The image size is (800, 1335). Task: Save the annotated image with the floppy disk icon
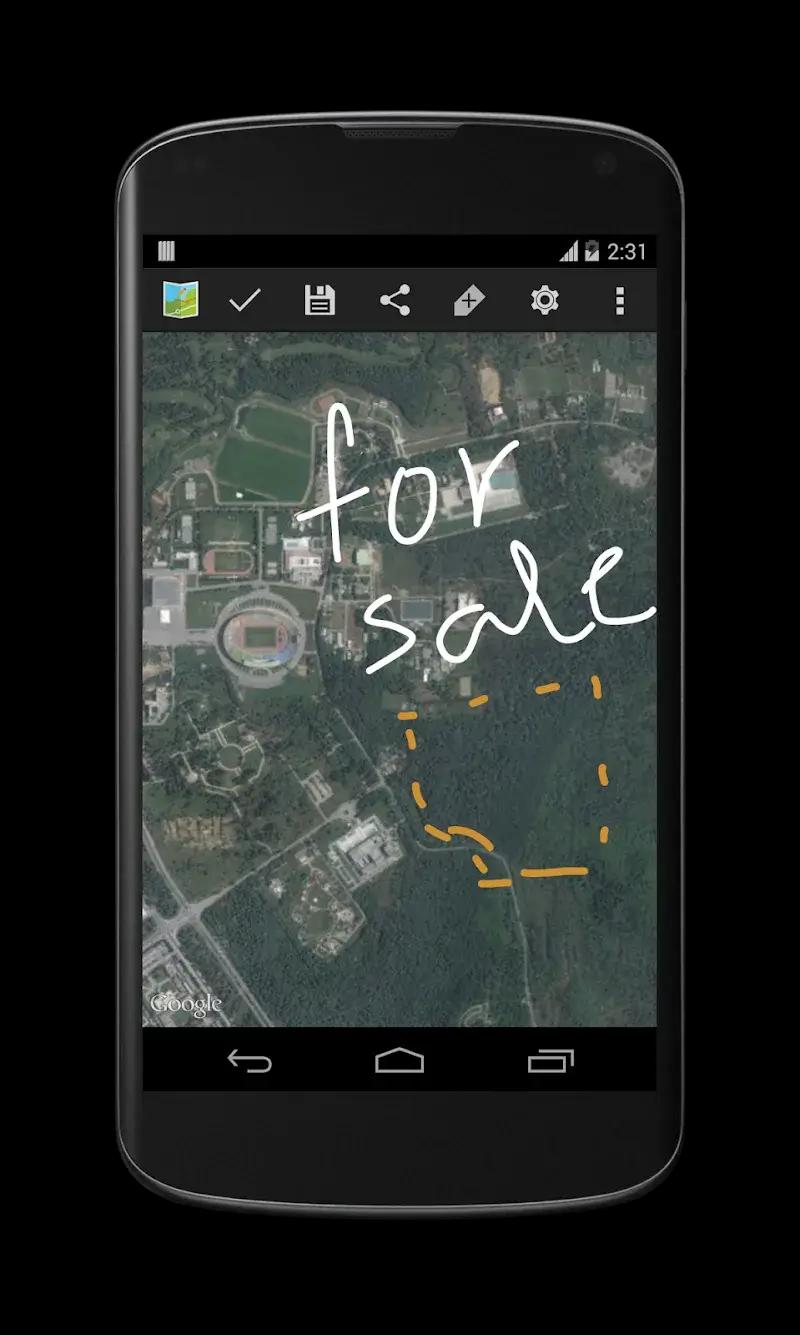click(318, 300)
